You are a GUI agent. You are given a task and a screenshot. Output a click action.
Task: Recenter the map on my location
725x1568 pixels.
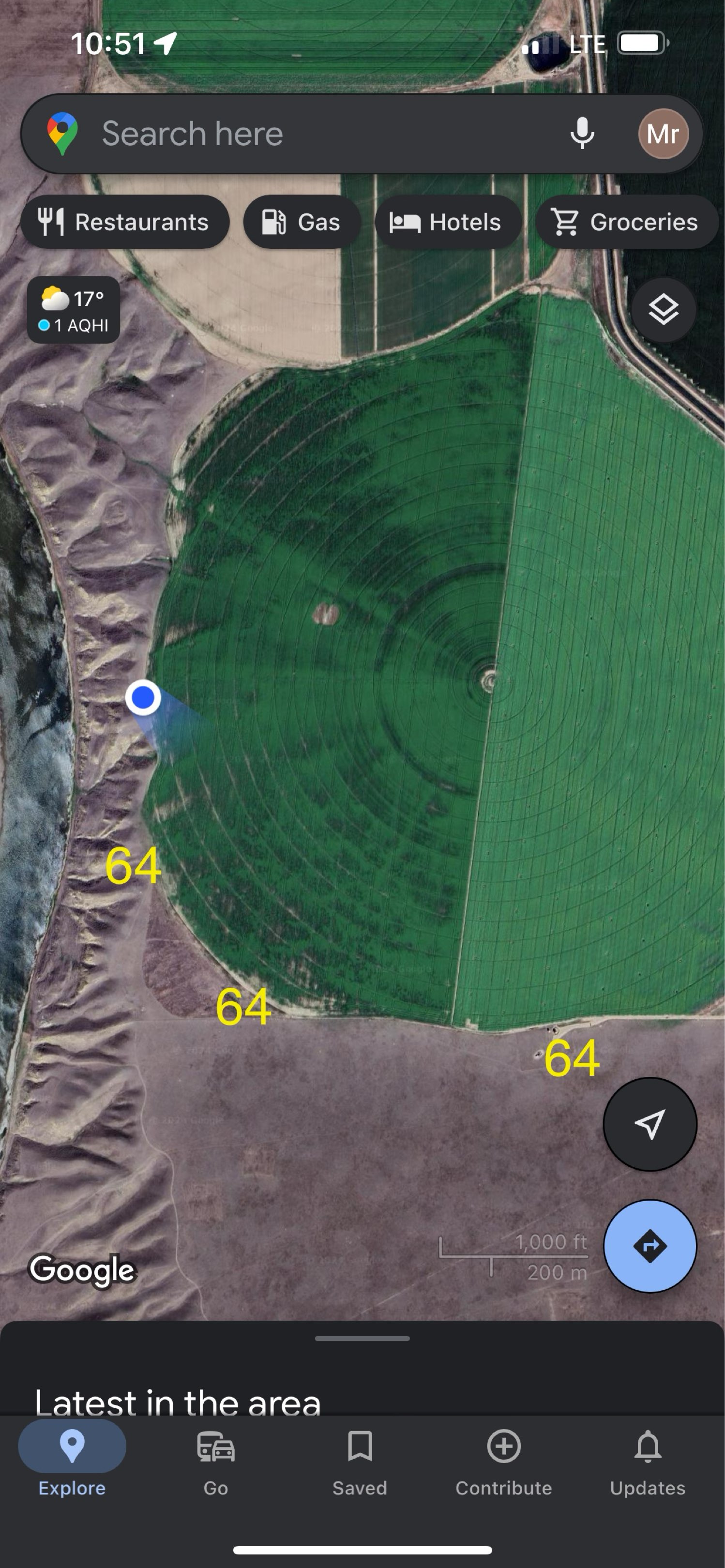pyautogui.click(x=649, y=1124)
